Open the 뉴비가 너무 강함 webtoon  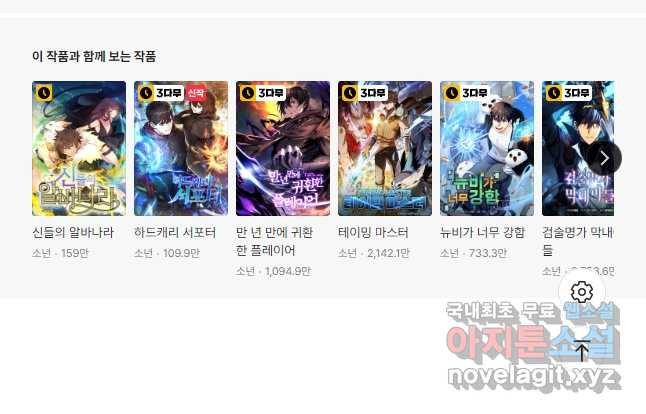(x=487, y=149)
